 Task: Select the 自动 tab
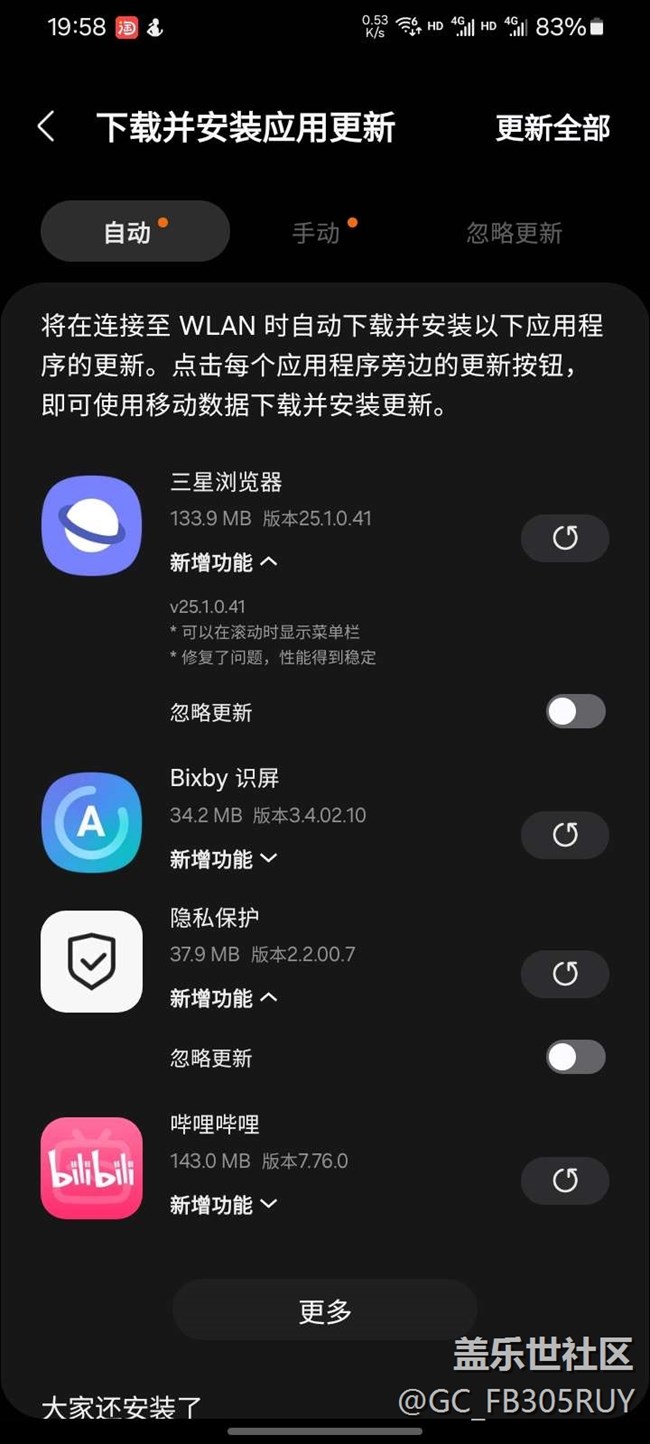point(135,231)
